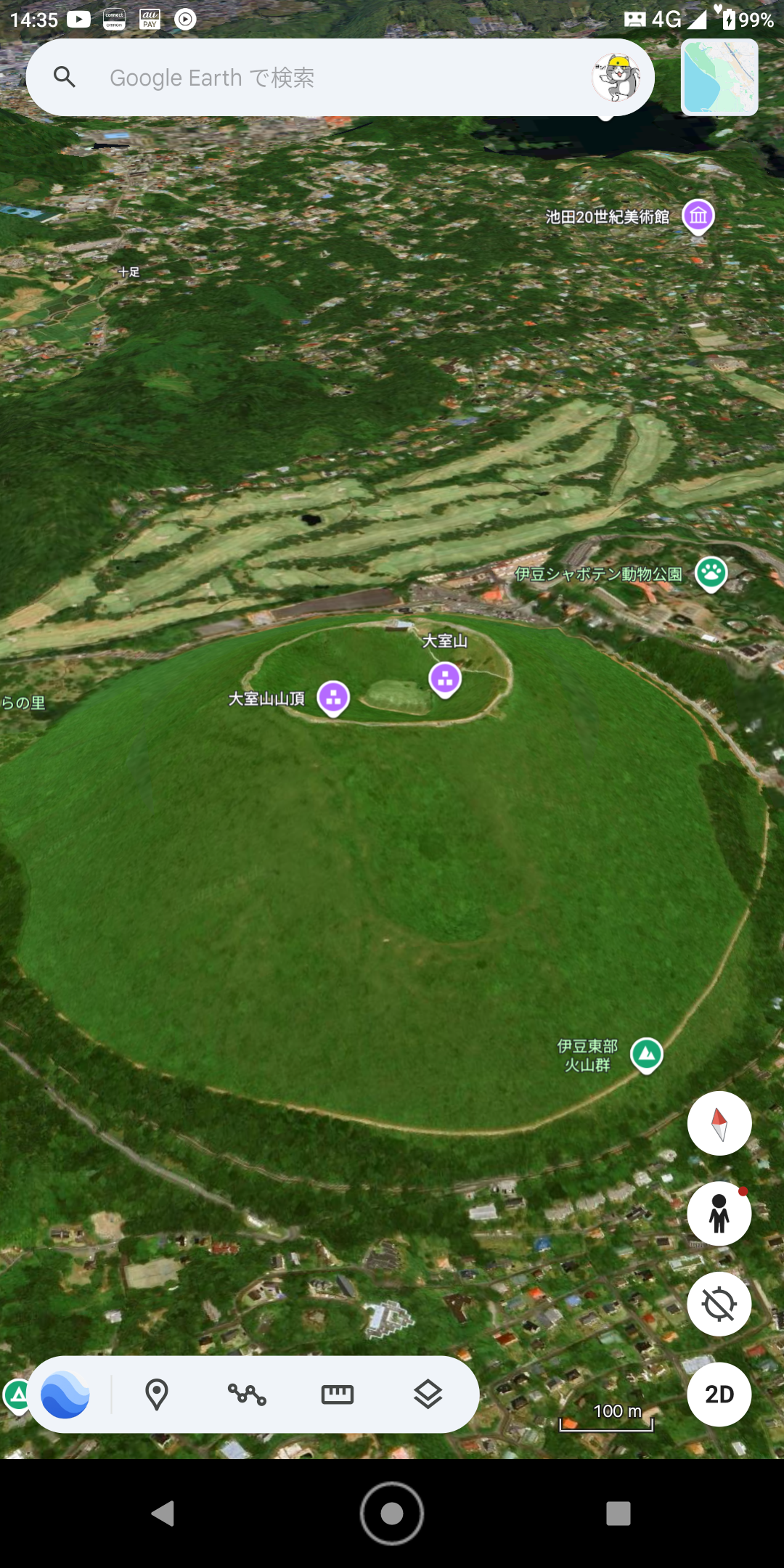Image resolution: width=784 pixels, height=1568 pixels.
Task: Open the minimap thumbnail
Action: pyautogui.click(x=719, y=78)
